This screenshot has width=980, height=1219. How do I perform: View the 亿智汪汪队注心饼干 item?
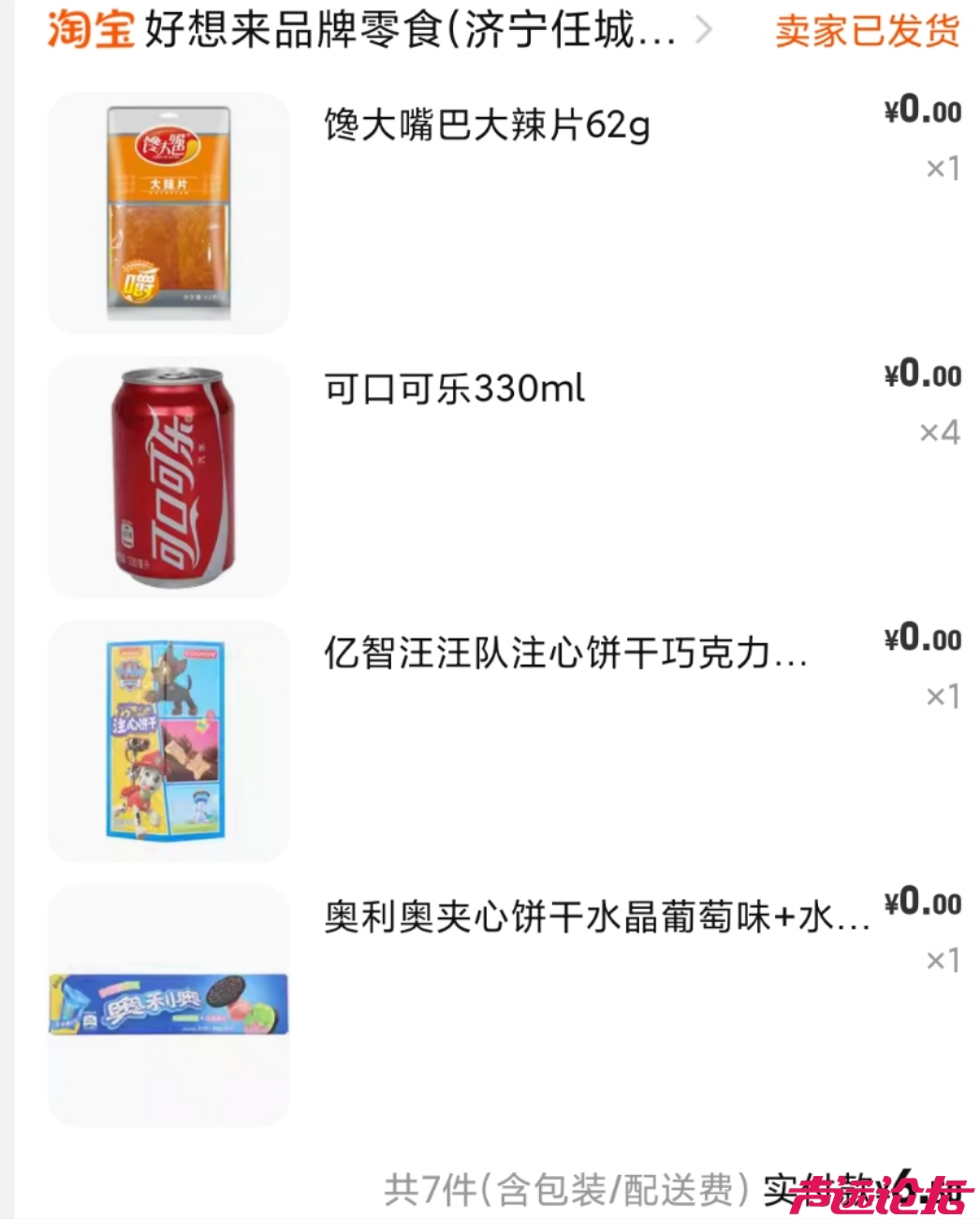click(564, 653)
